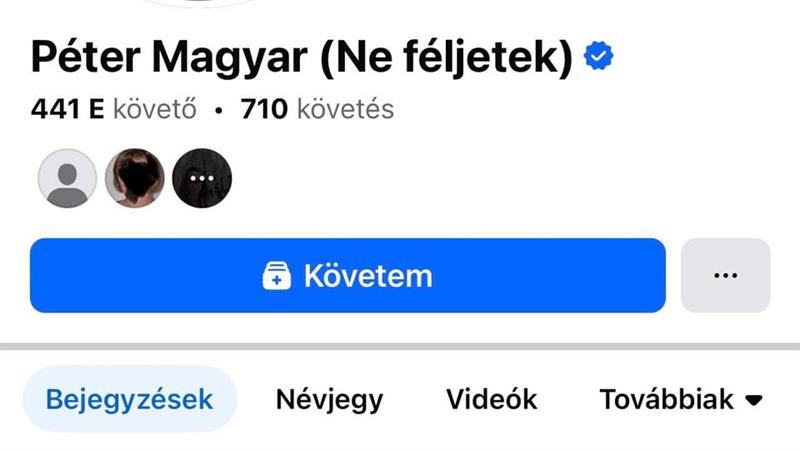Open the three-dot more options button
800x450 pixels.
725,275
